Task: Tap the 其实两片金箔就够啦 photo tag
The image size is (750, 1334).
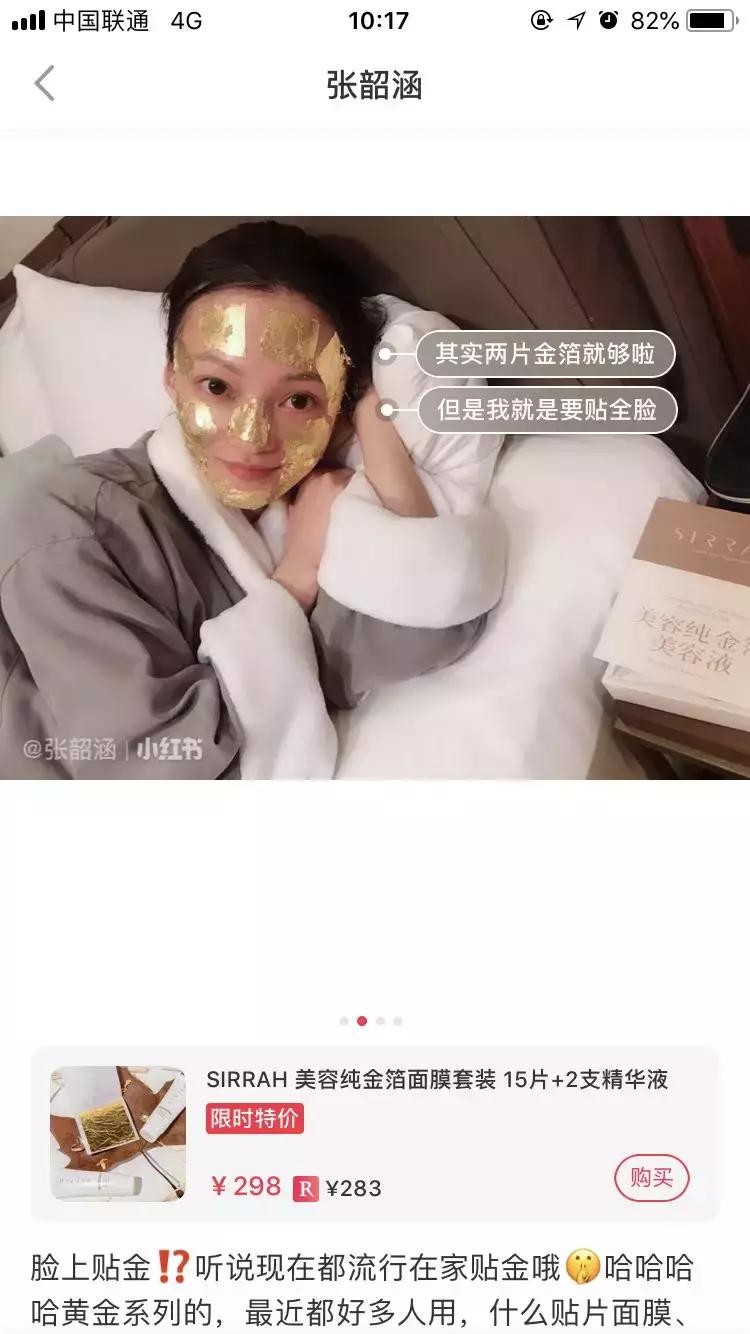Action: coord(545,354)
